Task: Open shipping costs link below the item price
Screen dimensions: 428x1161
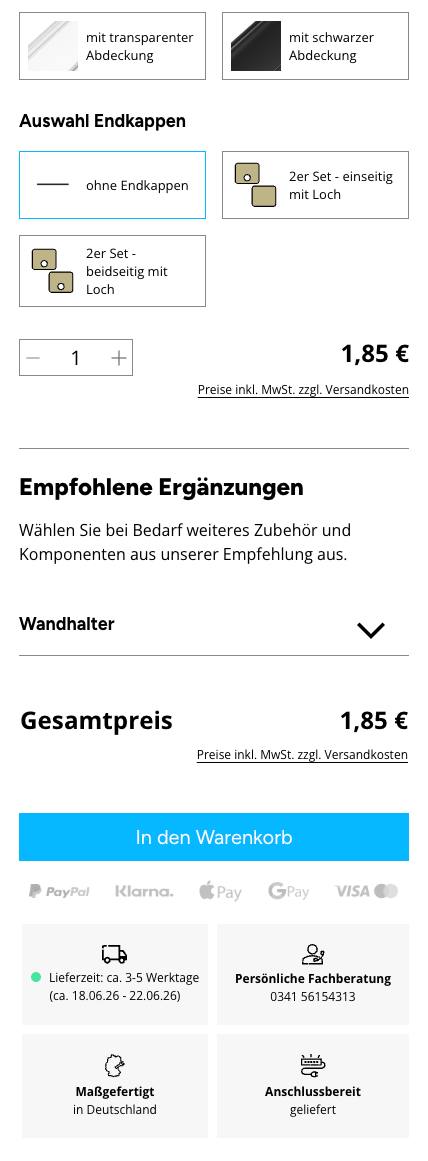Action: pyautogui.click(x=303, y=390)
